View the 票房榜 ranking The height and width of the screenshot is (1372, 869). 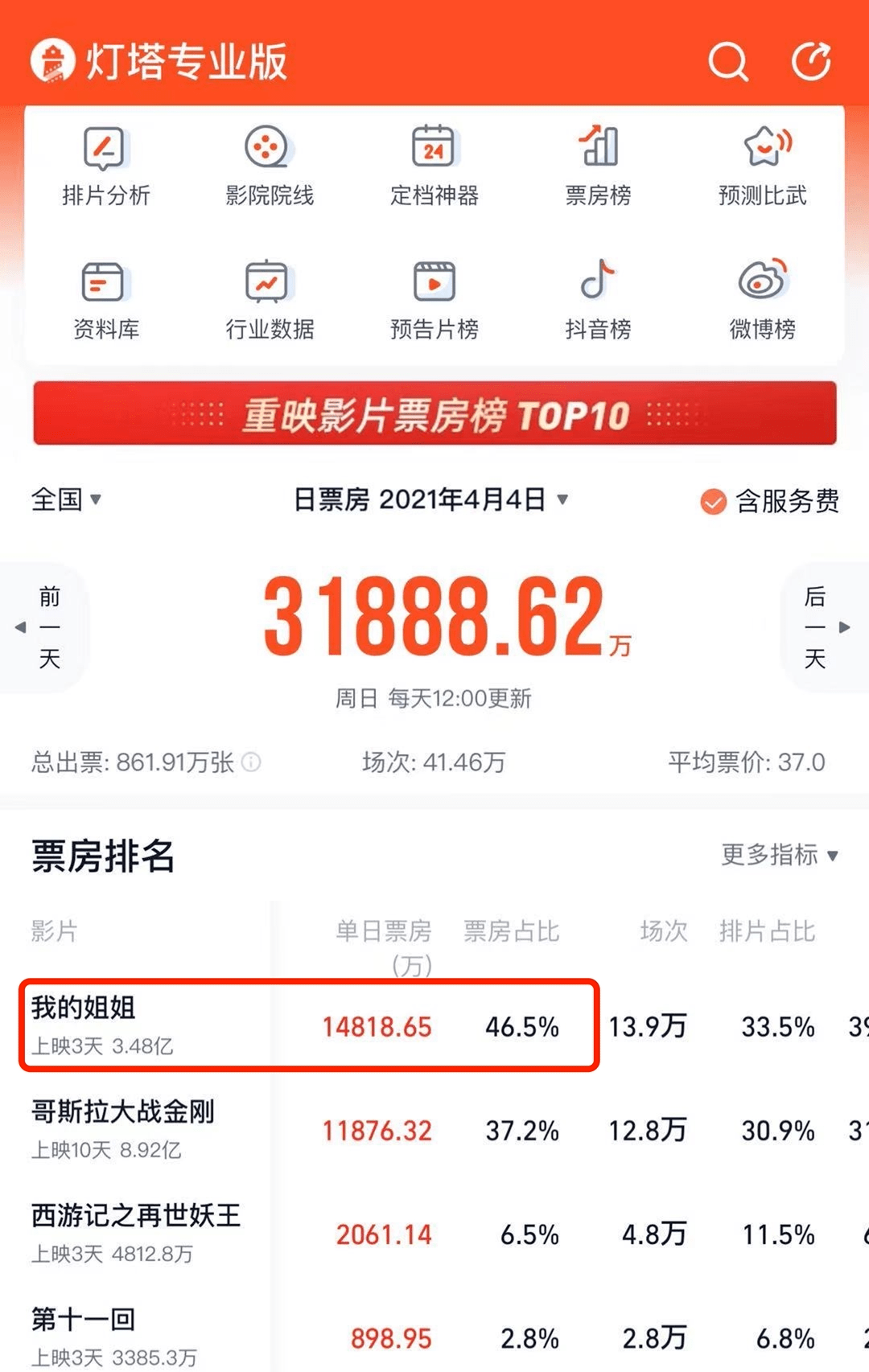(598, 166)
